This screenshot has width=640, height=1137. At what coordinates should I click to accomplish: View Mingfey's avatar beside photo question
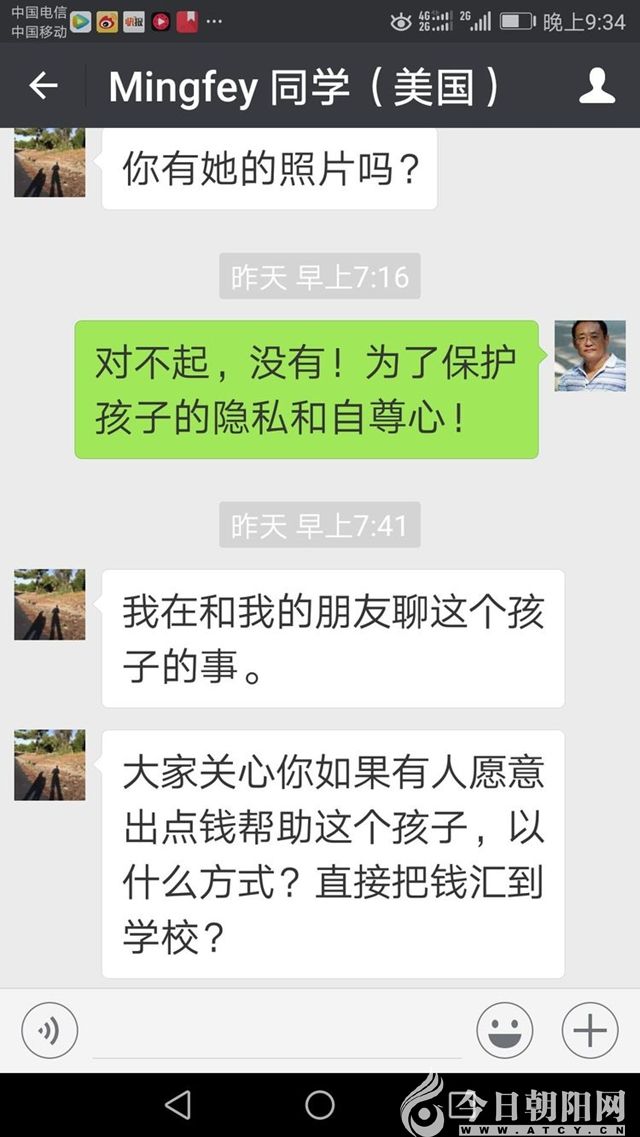point(50,162)
